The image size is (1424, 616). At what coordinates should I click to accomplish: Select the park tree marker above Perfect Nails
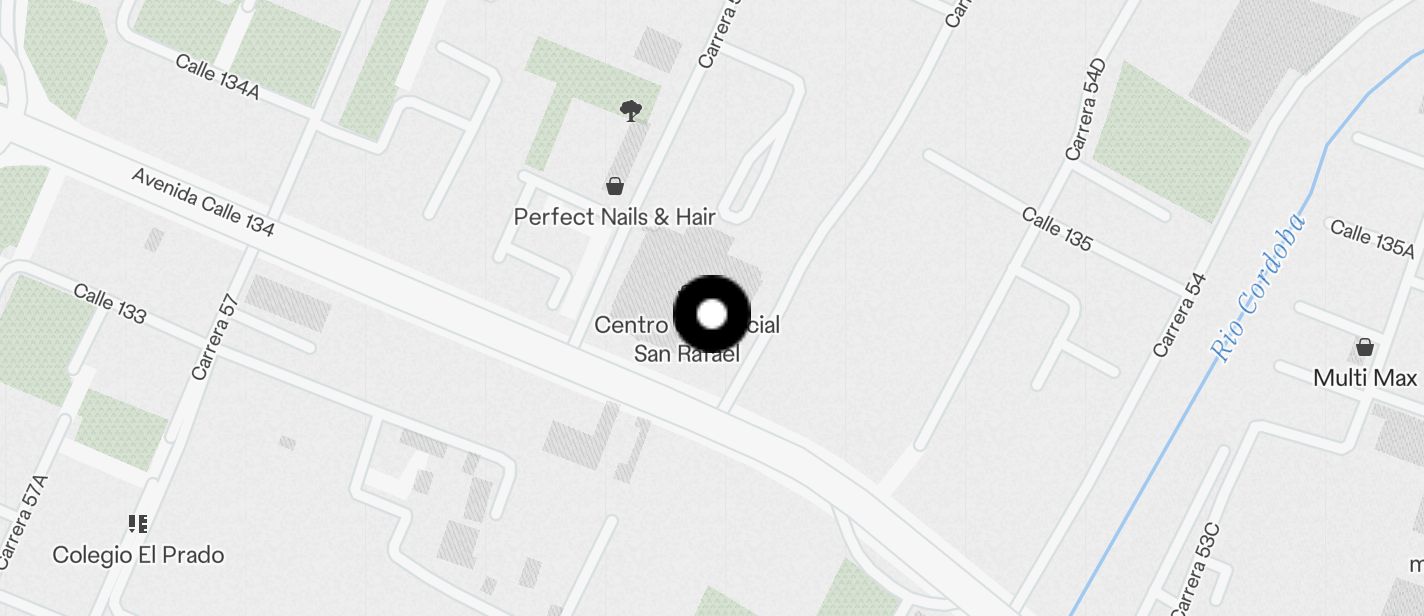point(630,110)
